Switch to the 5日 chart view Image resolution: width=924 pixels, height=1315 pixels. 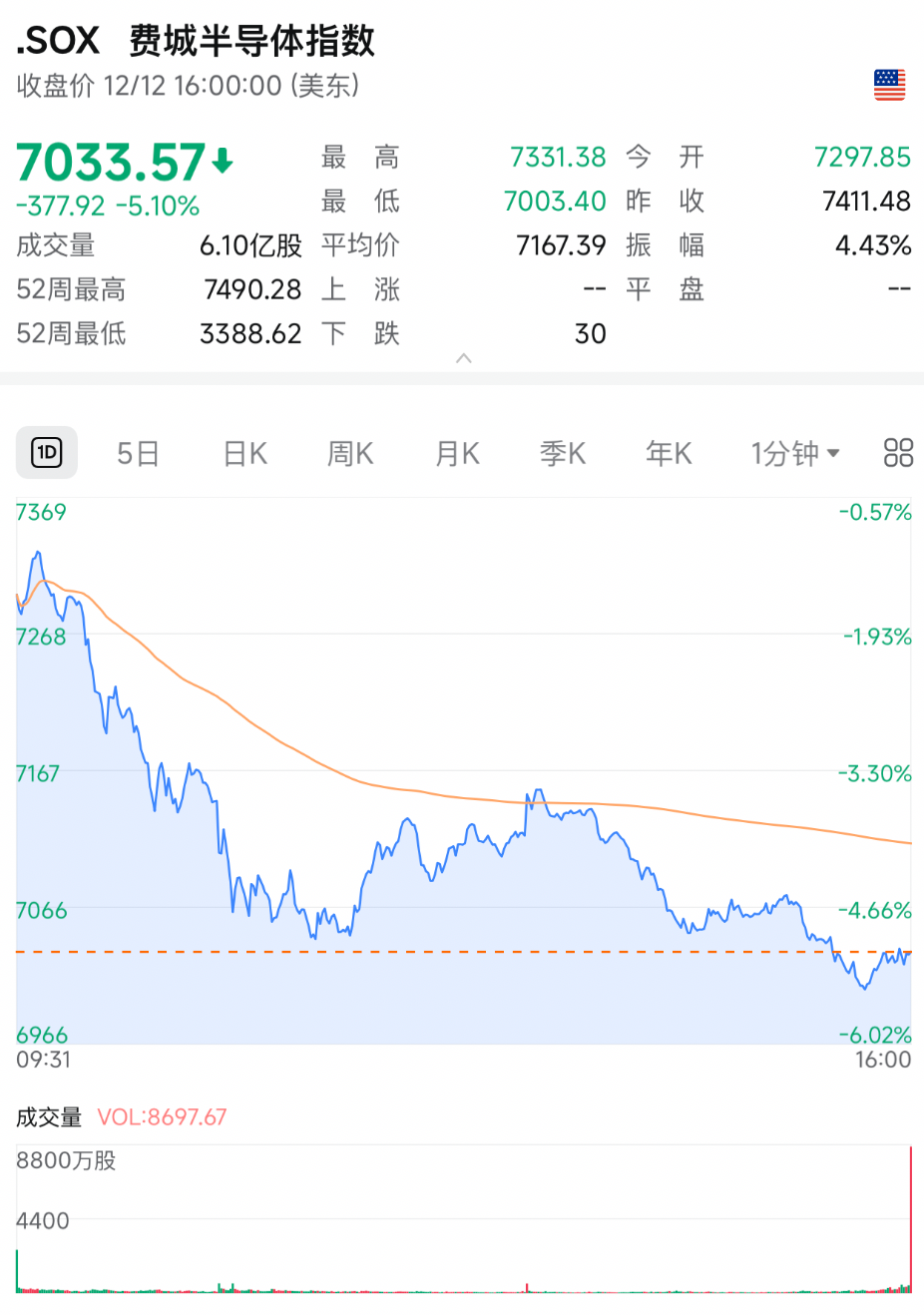pyautogui.click(x=138, y=454)
